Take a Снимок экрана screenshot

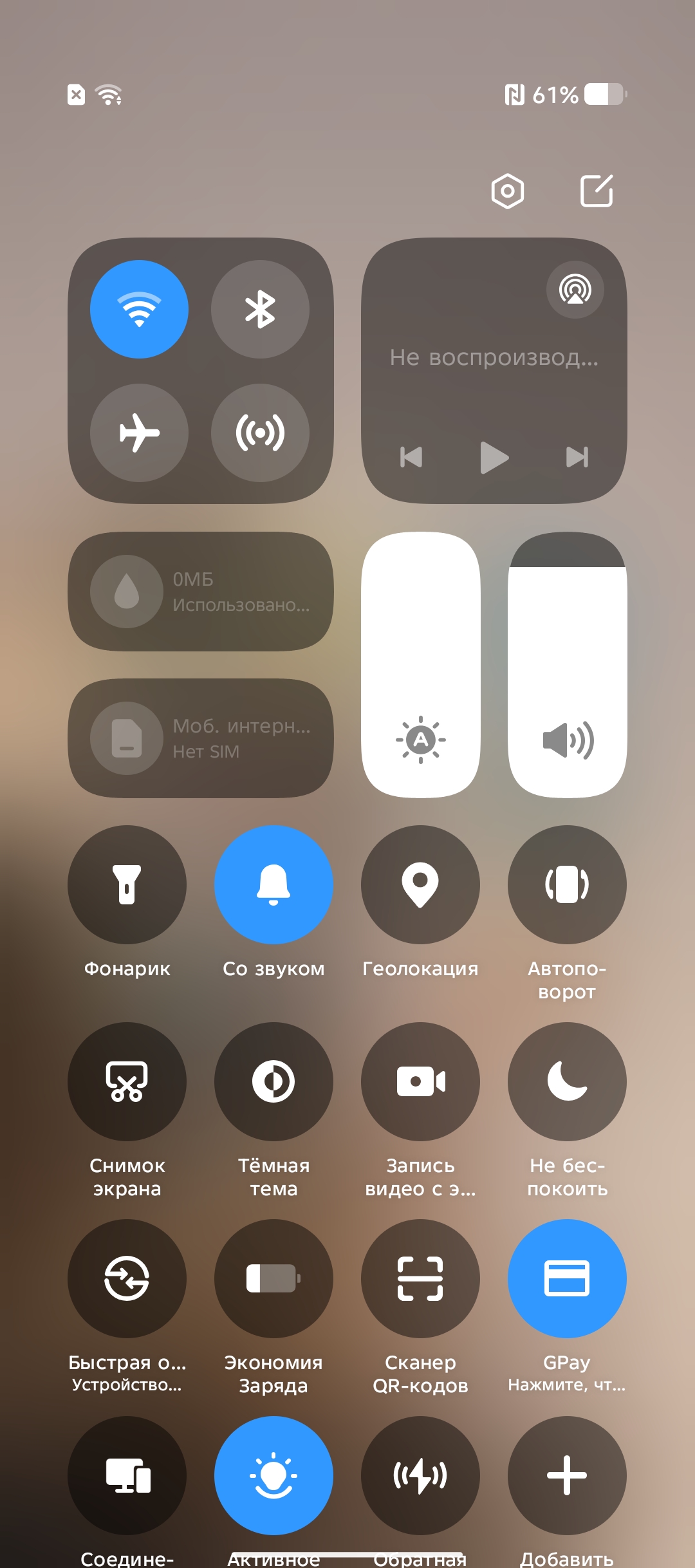(x=127, y=1082)
